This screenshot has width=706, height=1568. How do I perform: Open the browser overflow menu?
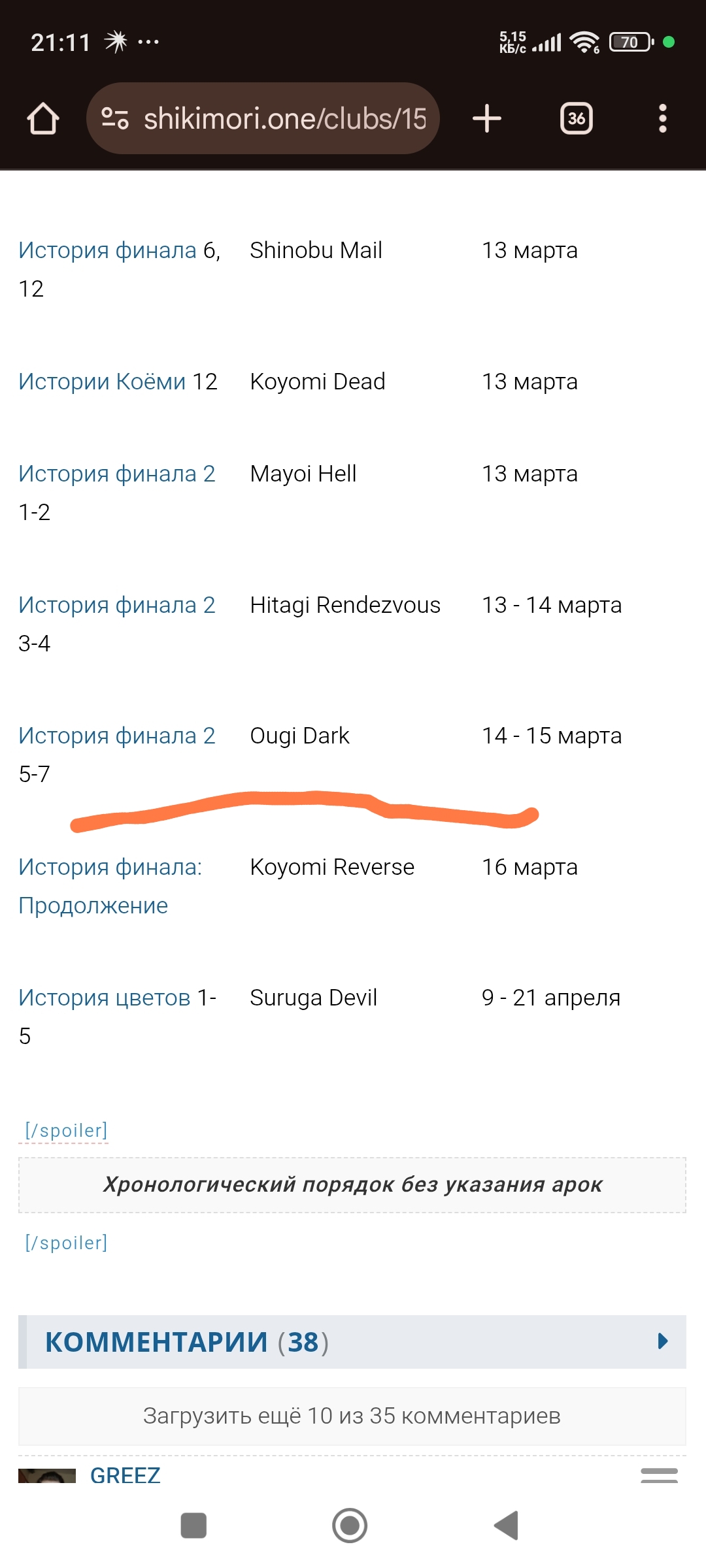(x=662, y=119)
